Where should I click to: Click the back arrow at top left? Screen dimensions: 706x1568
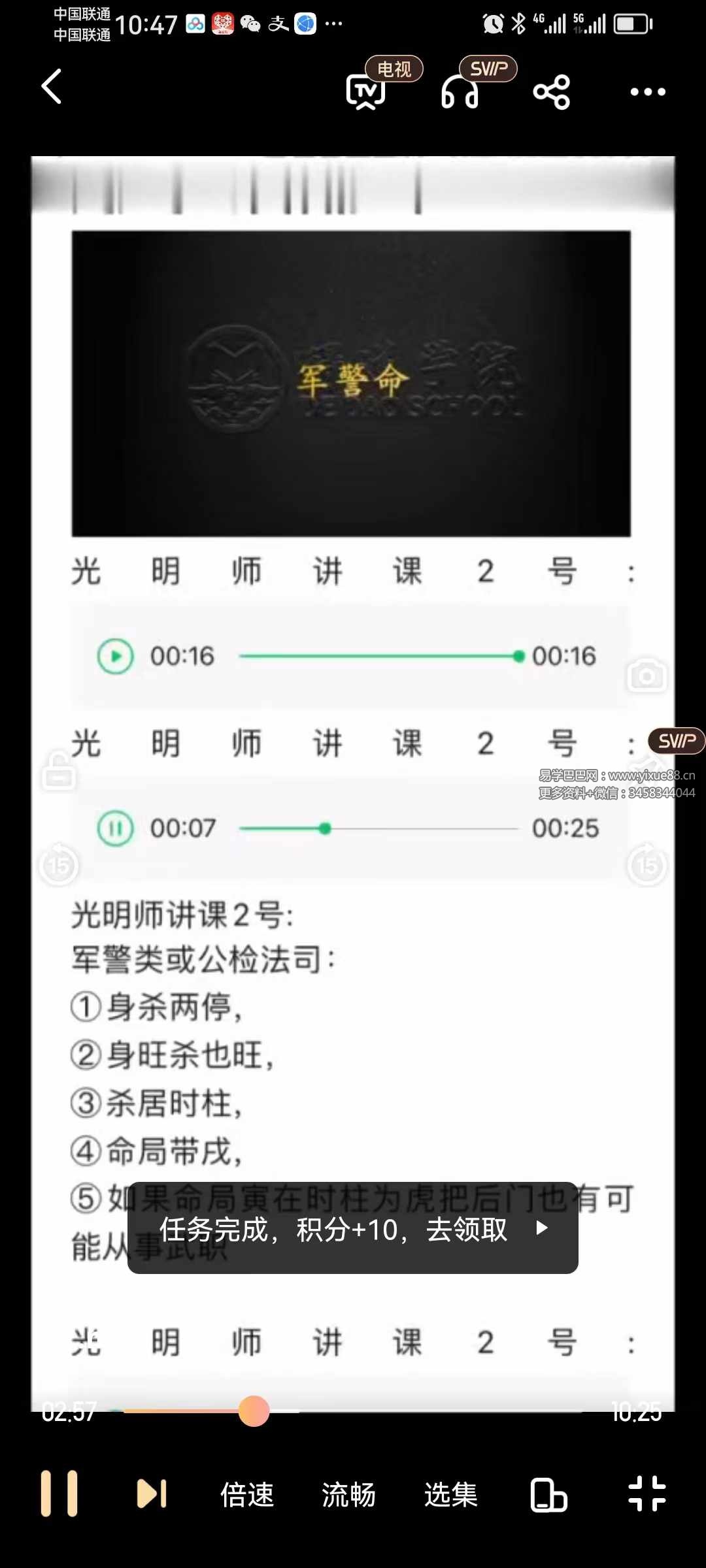[x=51, y=87]
